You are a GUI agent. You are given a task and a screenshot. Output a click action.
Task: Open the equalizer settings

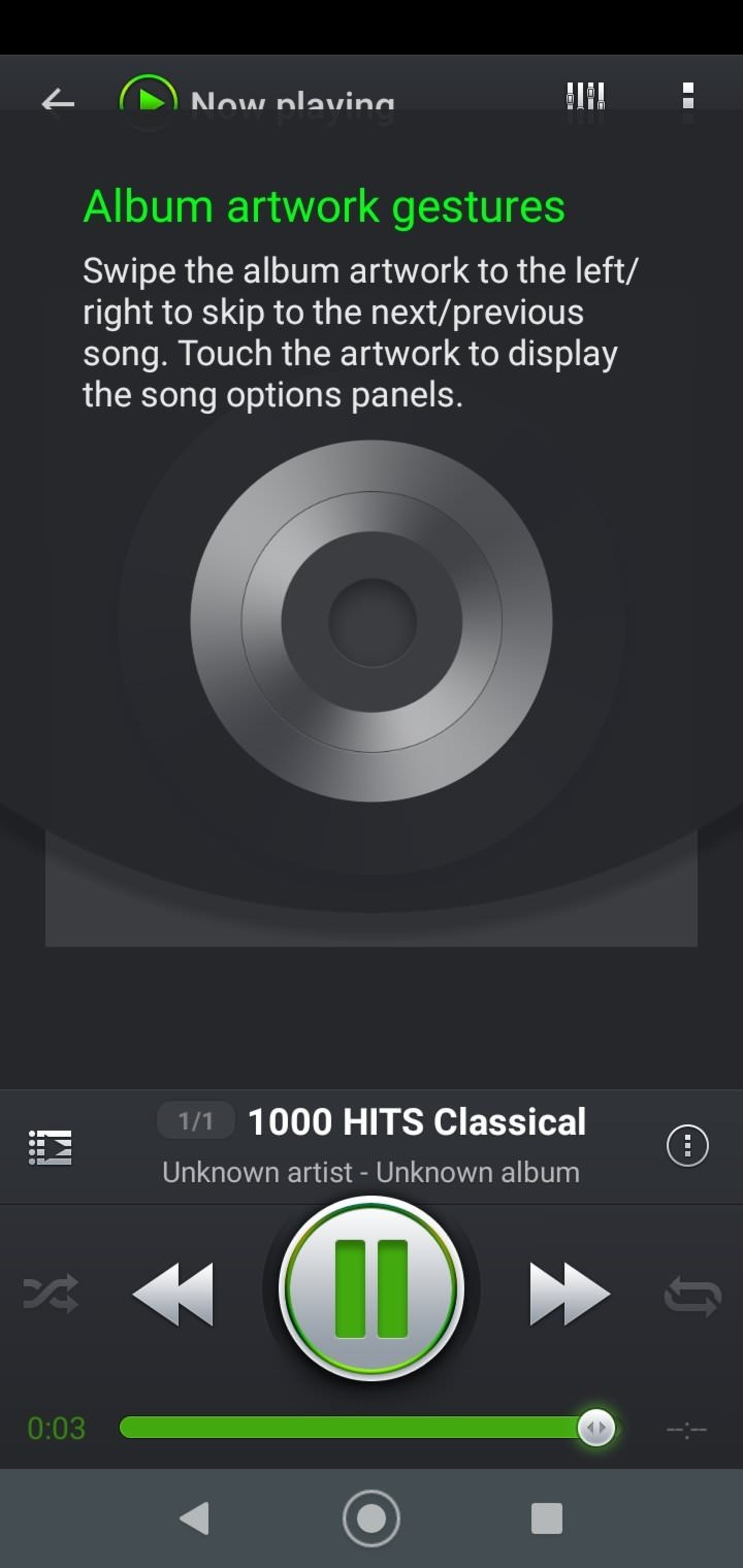[x=585, y=96]
